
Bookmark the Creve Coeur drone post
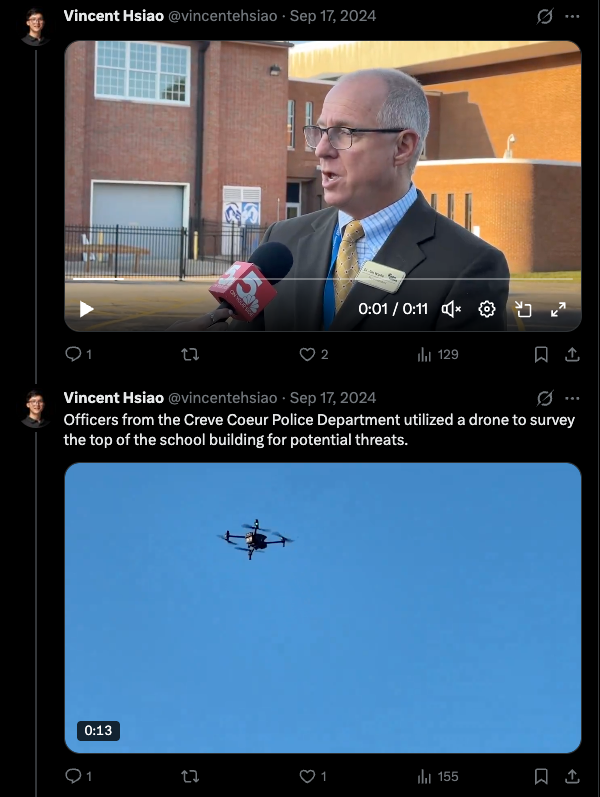(x=541, y=776)
